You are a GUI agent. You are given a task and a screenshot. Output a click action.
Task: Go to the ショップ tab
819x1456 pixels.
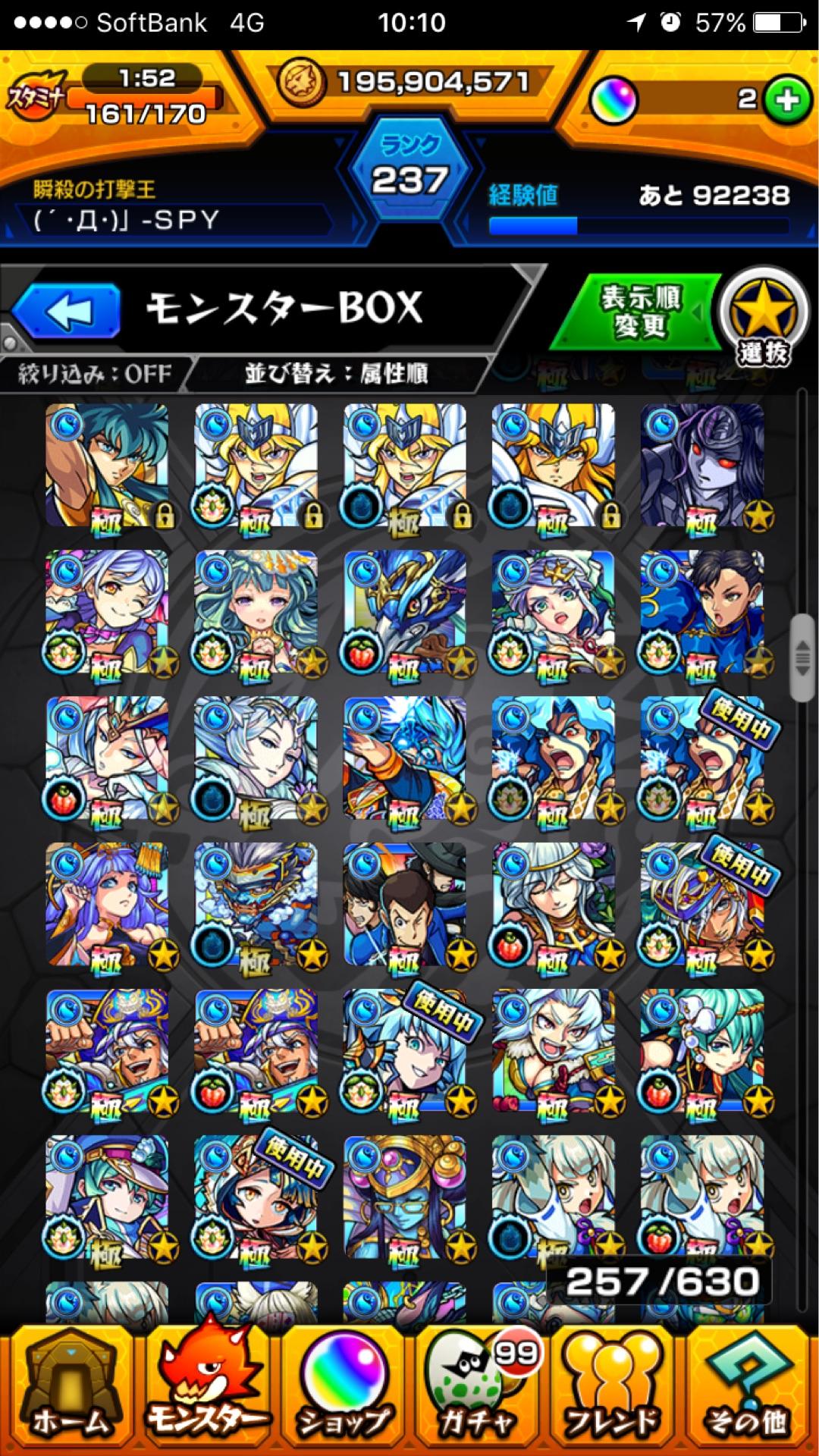[345, 1392]
